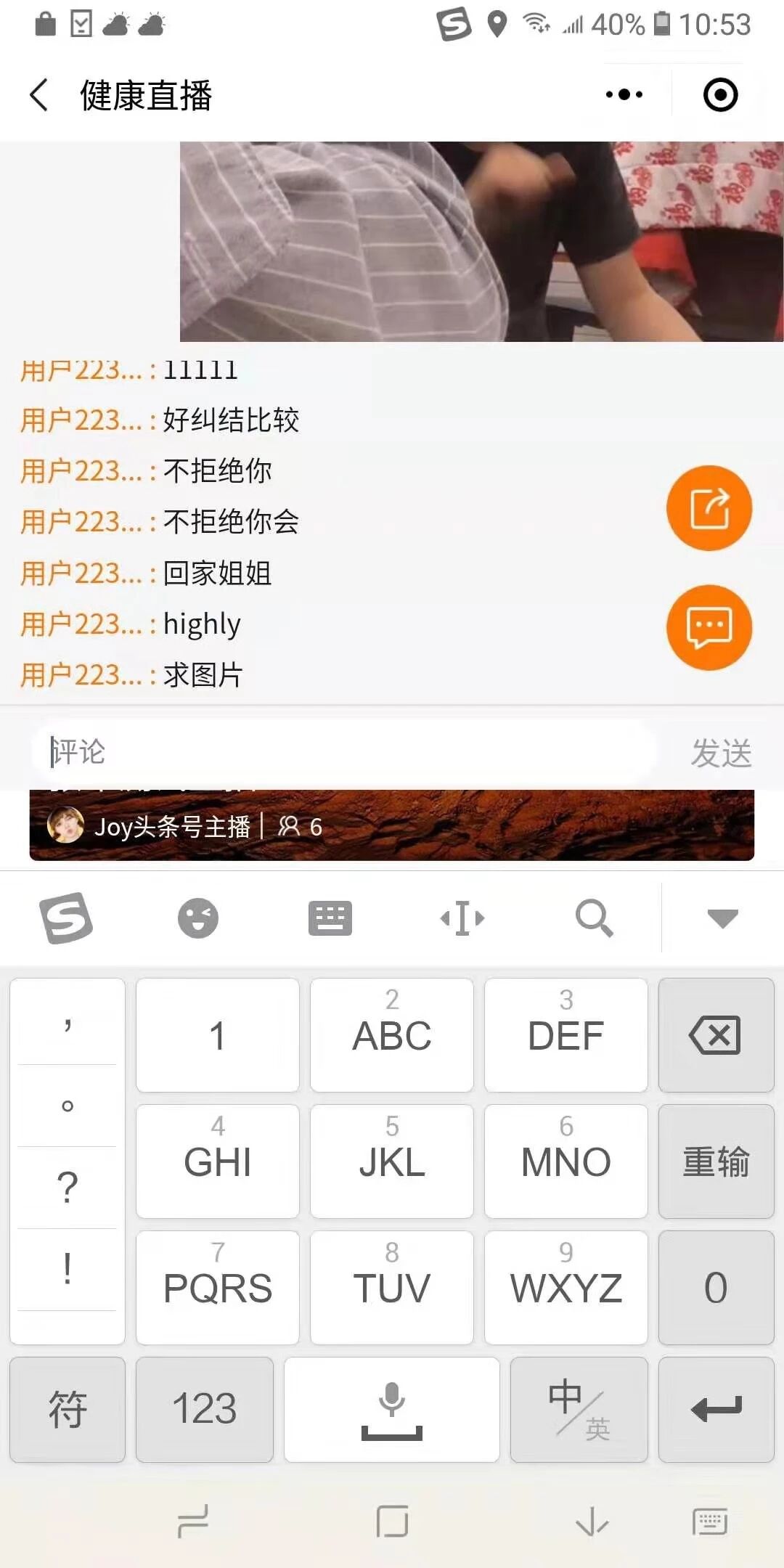784x1568 pixels.
Task: Open the three-dot more options menu
Action: (x=624, y=95)
